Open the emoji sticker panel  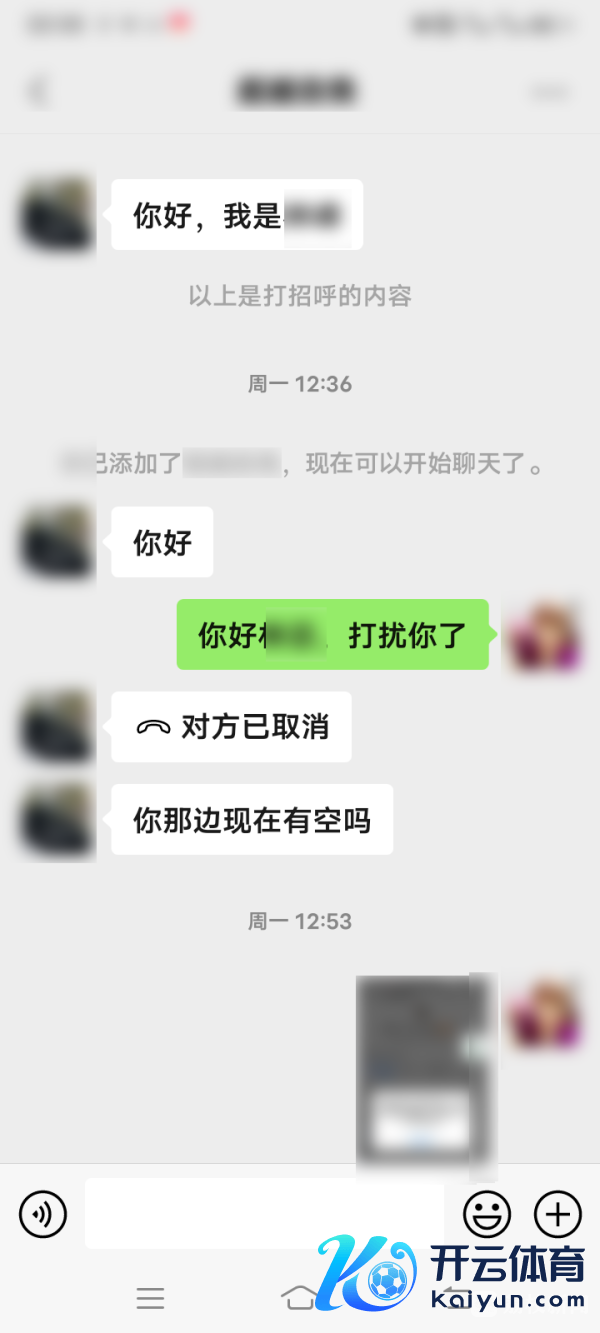coord(487,1214)
